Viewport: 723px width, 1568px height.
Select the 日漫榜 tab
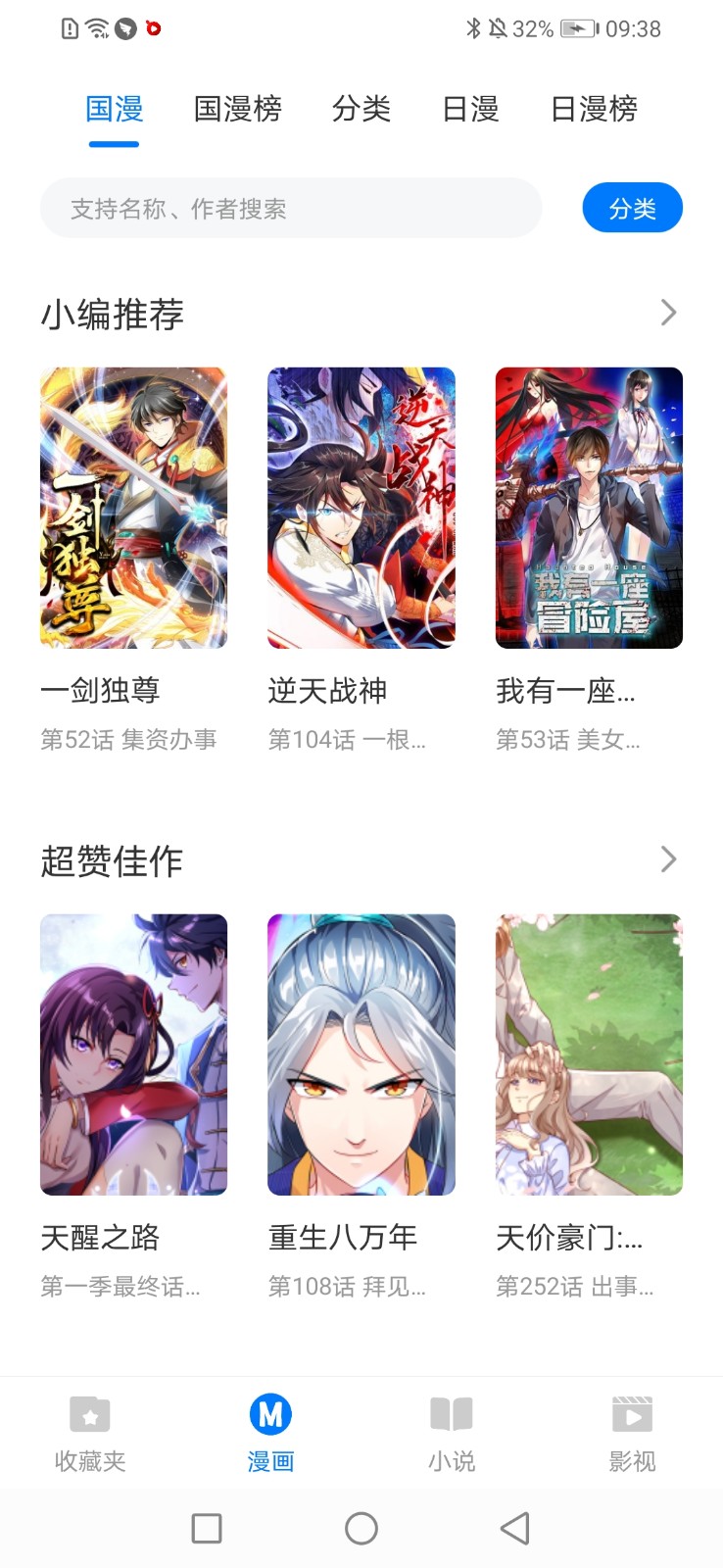pyautogui.click(x=594, y=109)
